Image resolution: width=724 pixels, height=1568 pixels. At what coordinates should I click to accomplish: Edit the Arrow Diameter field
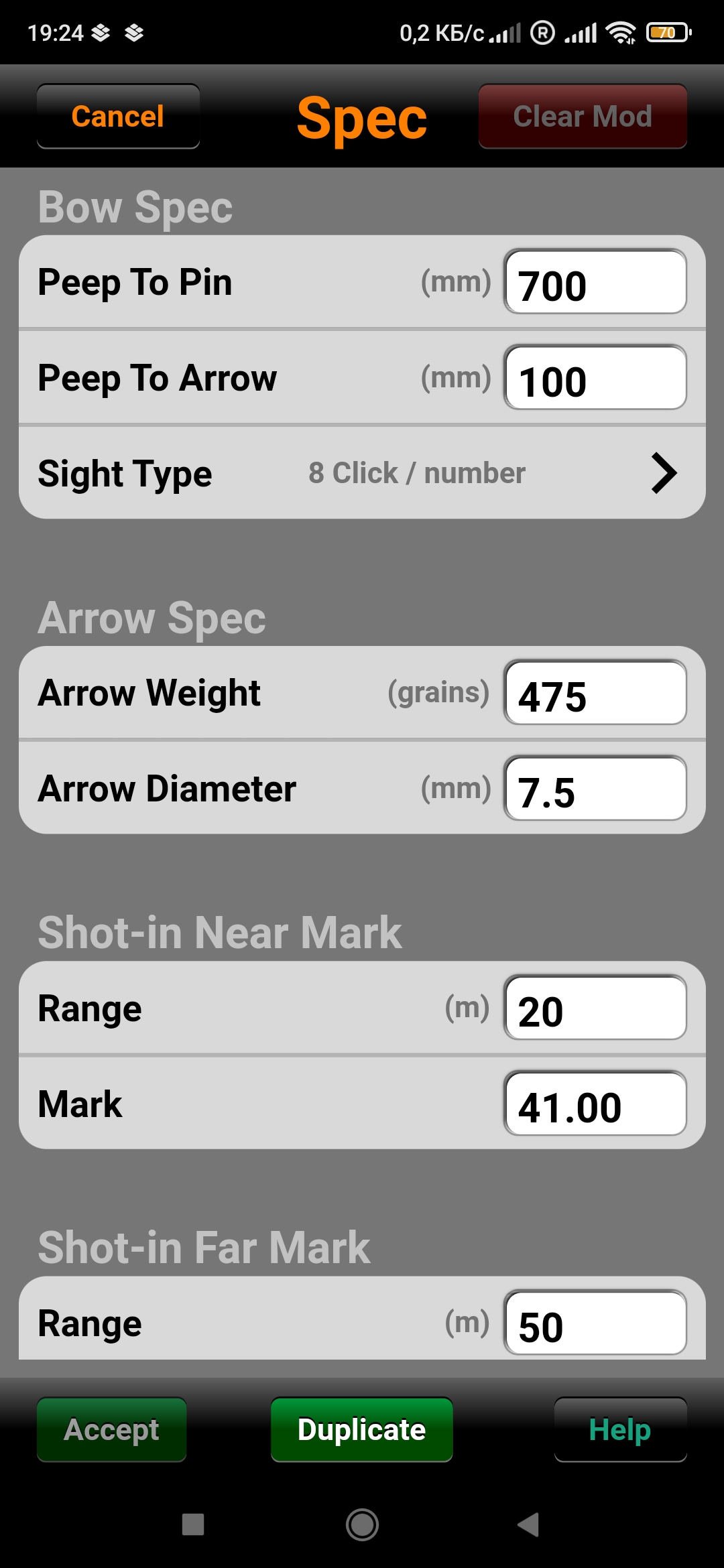(x=595, y=789)
